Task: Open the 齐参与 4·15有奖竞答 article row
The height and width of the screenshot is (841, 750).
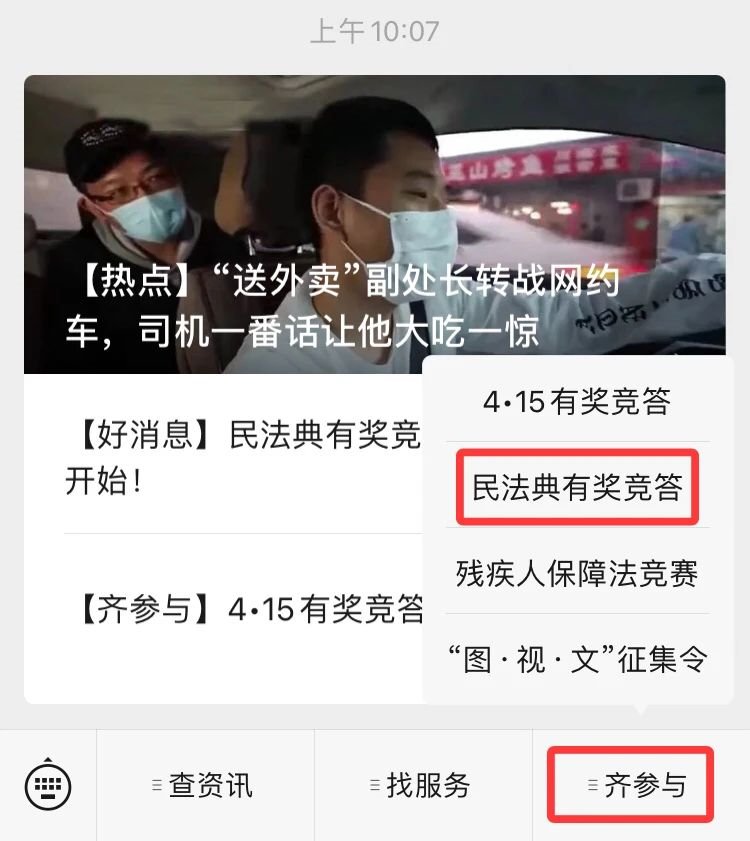Action: click(240, 608)
